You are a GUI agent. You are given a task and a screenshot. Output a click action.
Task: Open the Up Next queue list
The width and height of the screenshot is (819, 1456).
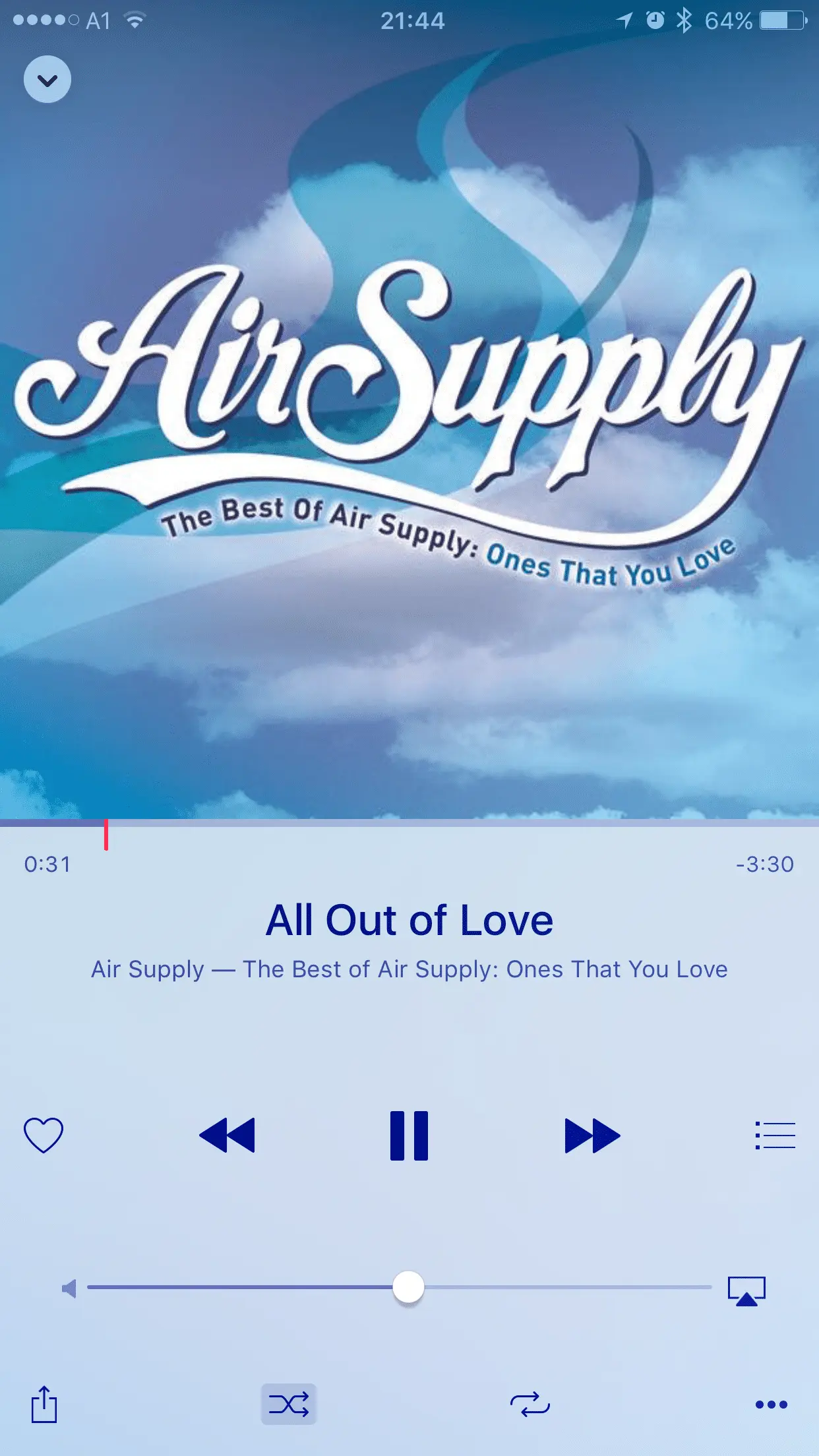click(775, 1135)
